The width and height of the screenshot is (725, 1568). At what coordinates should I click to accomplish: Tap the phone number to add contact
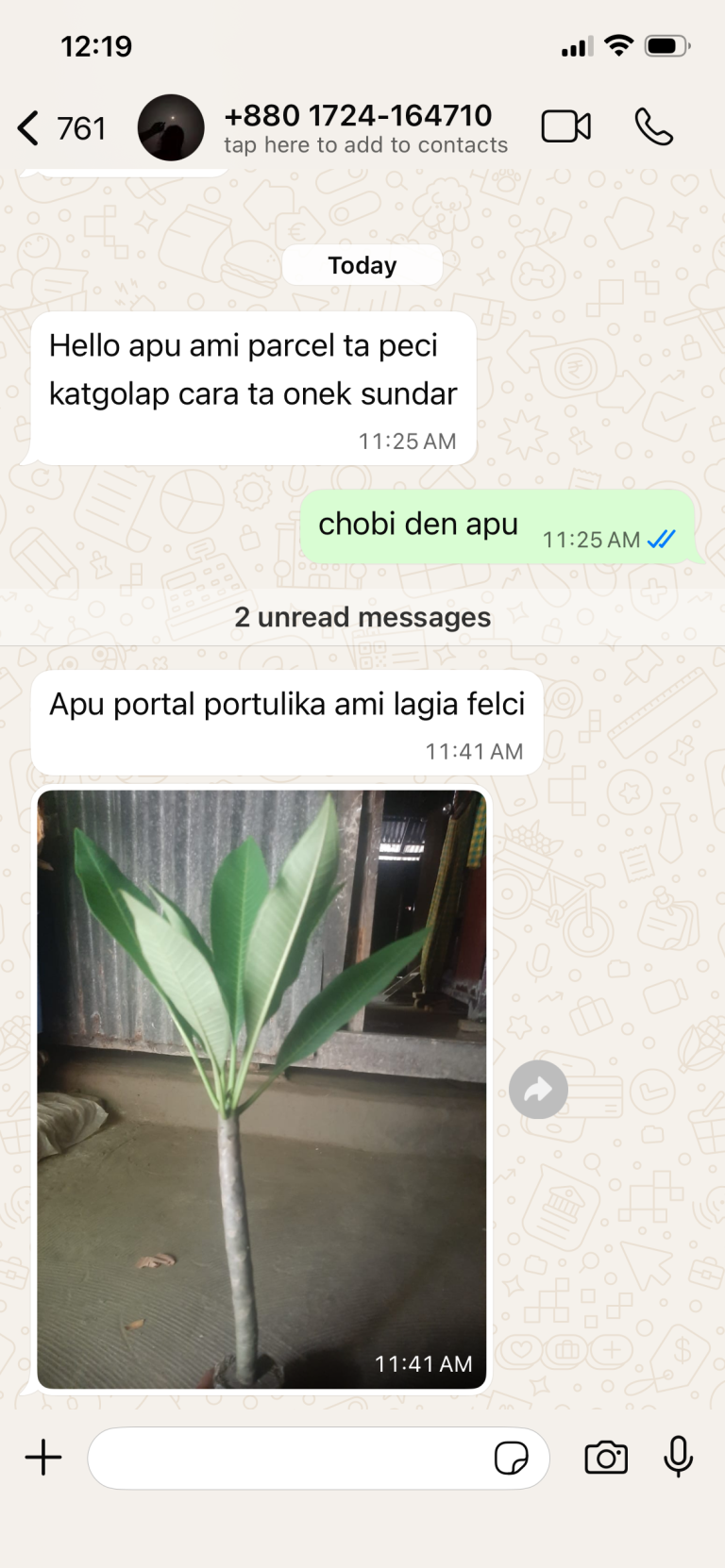click(x=358, y=116)
